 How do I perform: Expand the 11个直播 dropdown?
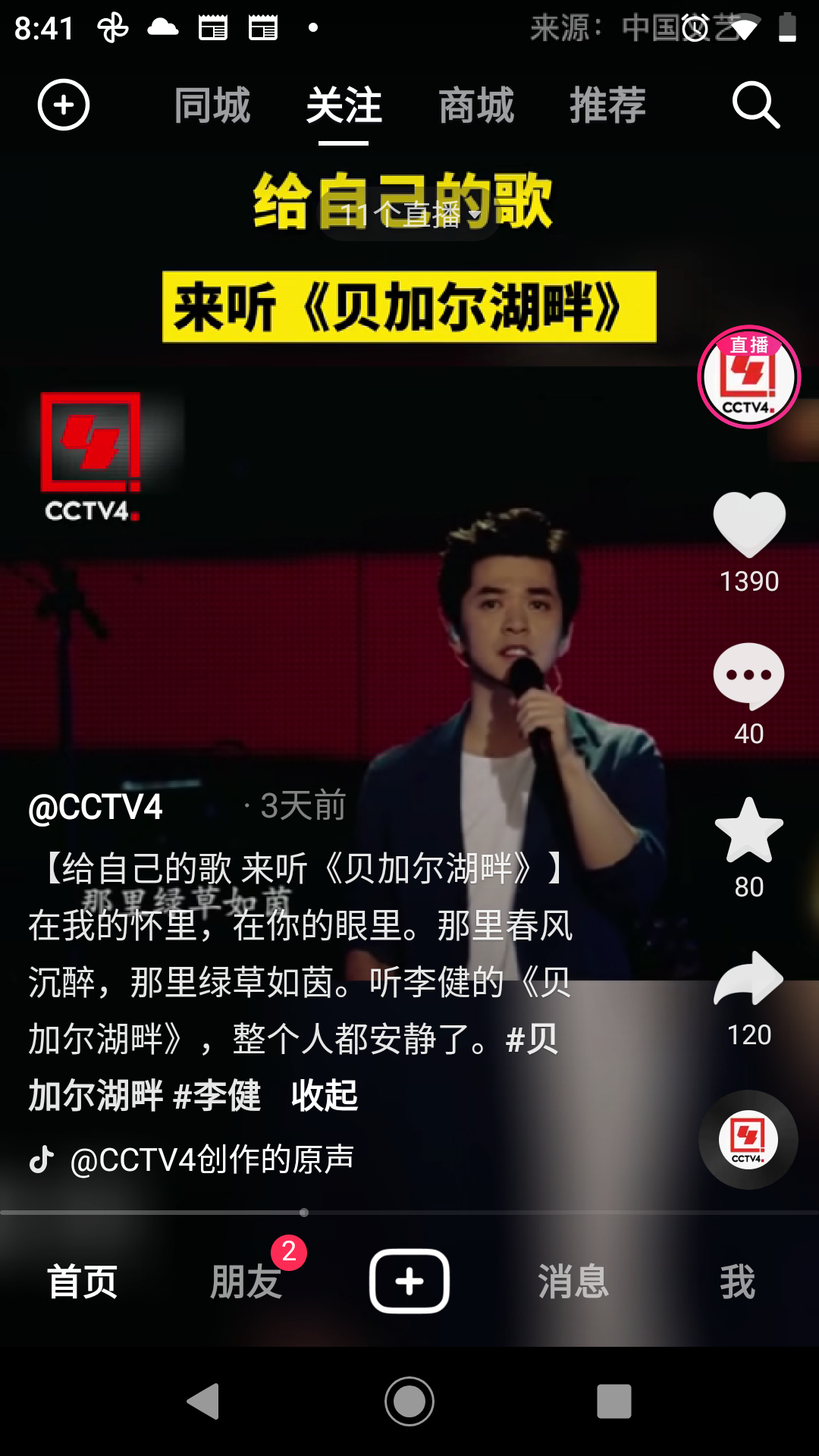pyautogui.click(x=409, y=215)
